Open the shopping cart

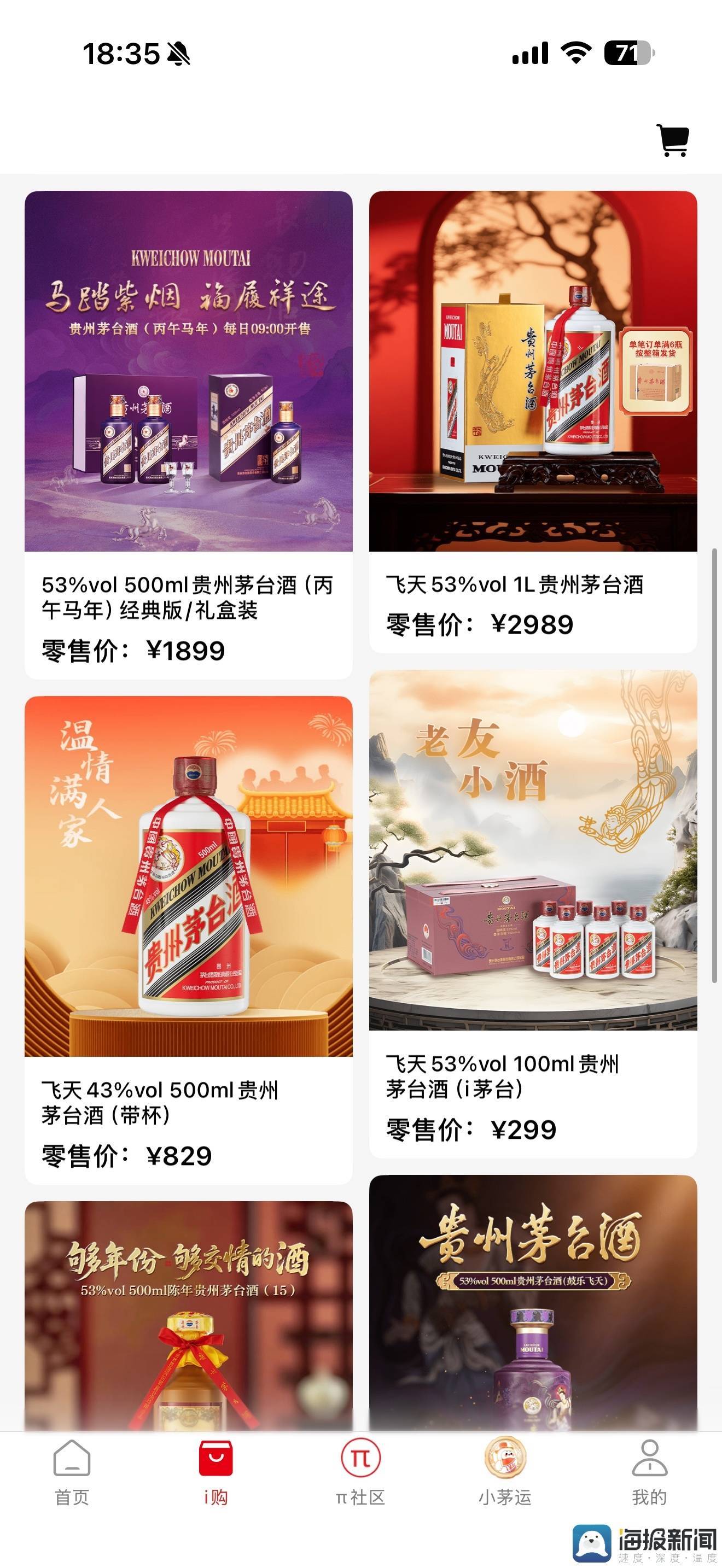click(x=672, y=141)
